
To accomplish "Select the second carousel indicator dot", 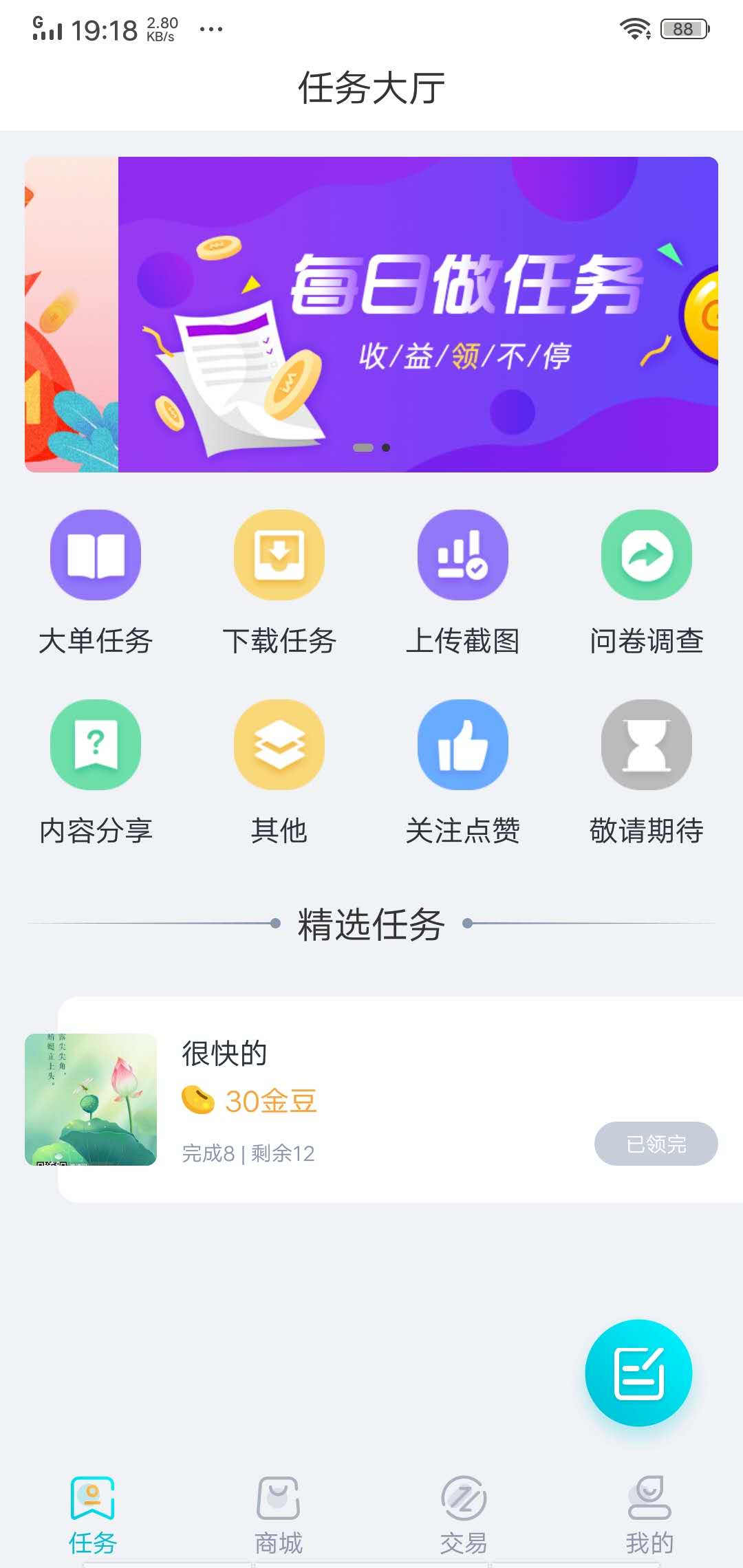I will pyautogui.click(x=386, y=448).
